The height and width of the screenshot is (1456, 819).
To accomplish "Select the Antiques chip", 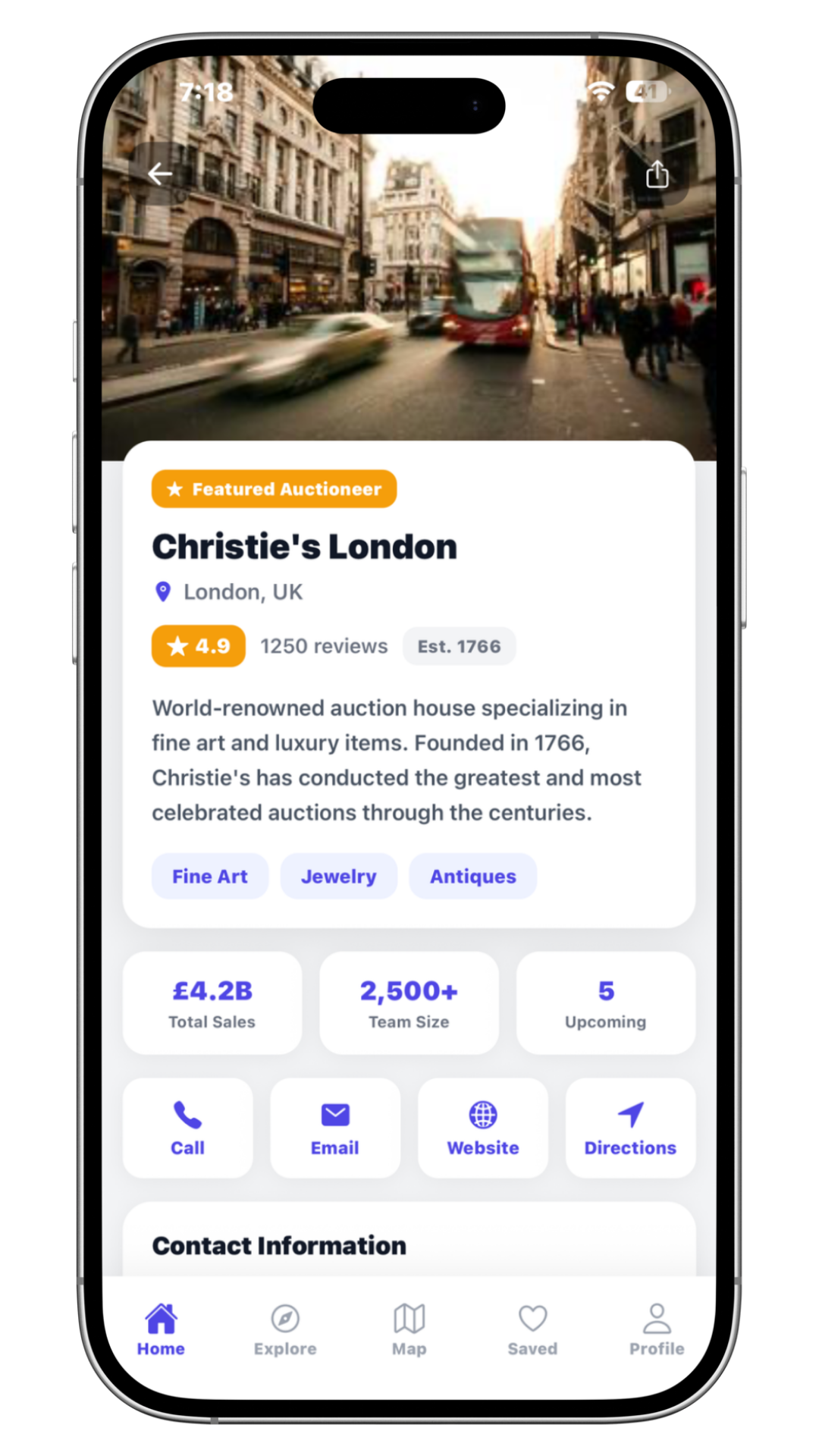I will coord(472,877).
